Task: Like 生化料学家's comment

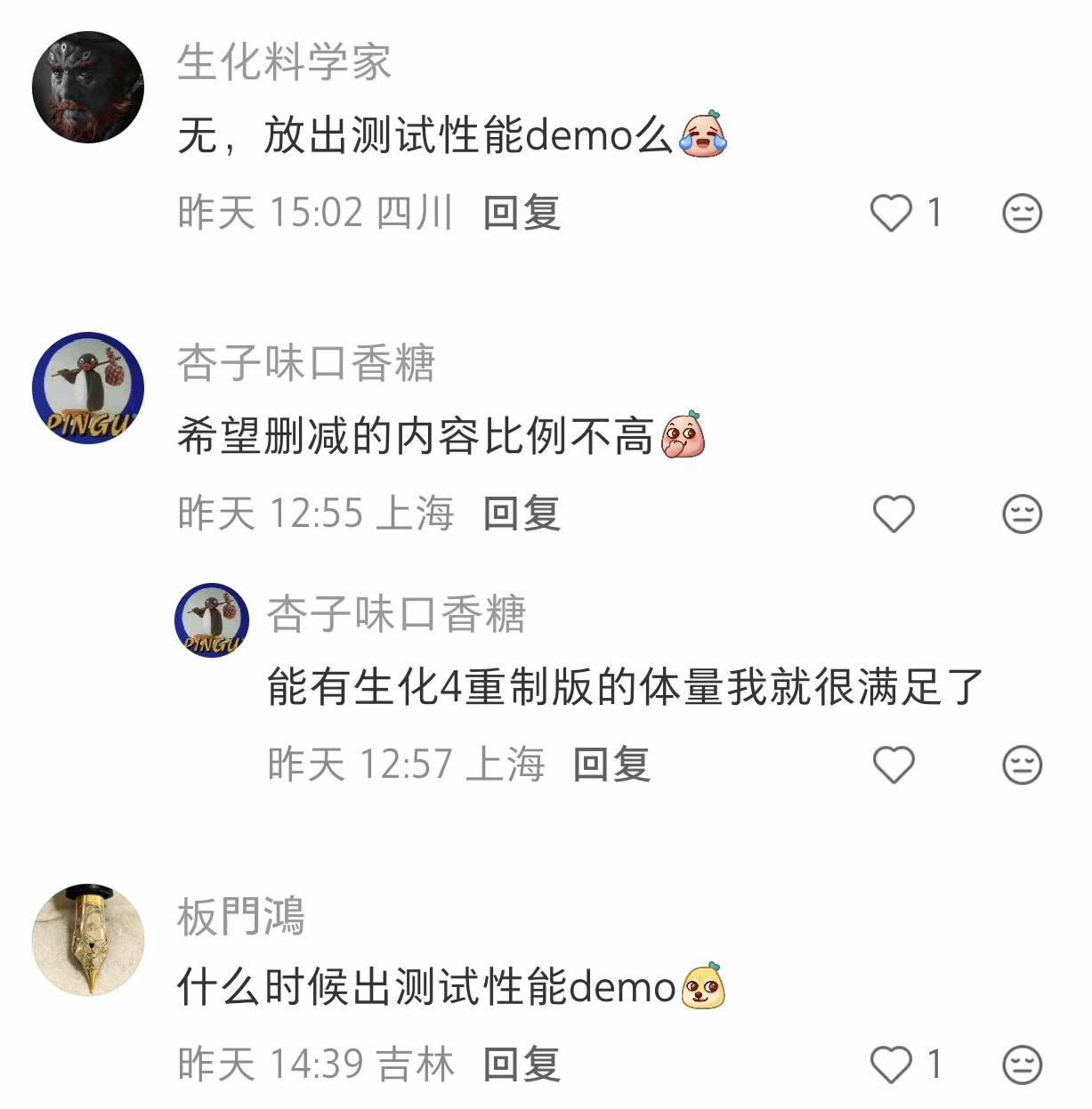Action: 891,214
